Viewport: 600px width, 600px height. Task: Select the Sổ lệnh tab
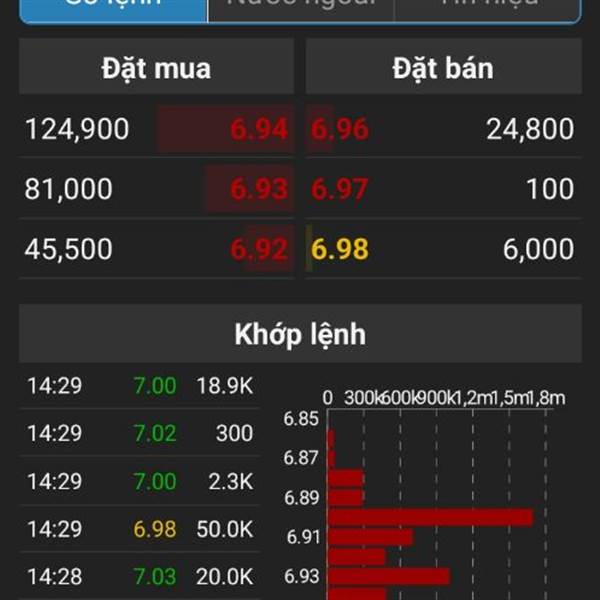[113, 8]
